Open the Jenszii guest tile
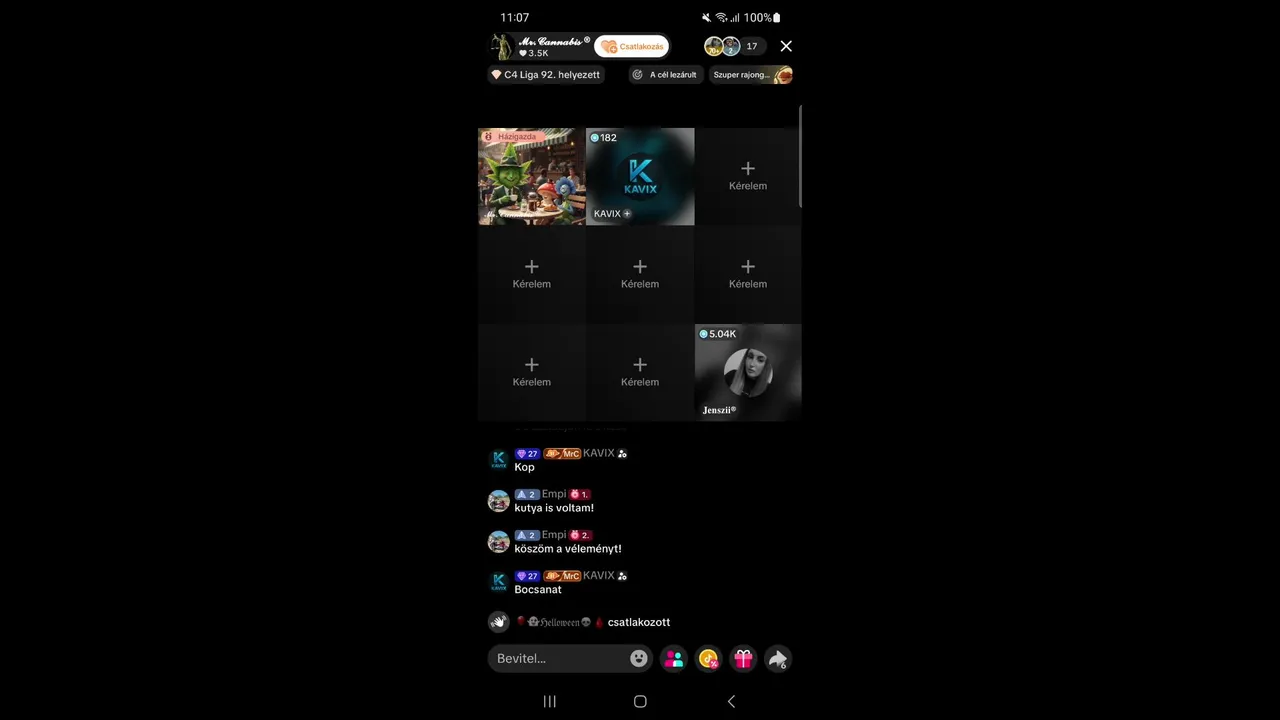 tap(748, 372)
